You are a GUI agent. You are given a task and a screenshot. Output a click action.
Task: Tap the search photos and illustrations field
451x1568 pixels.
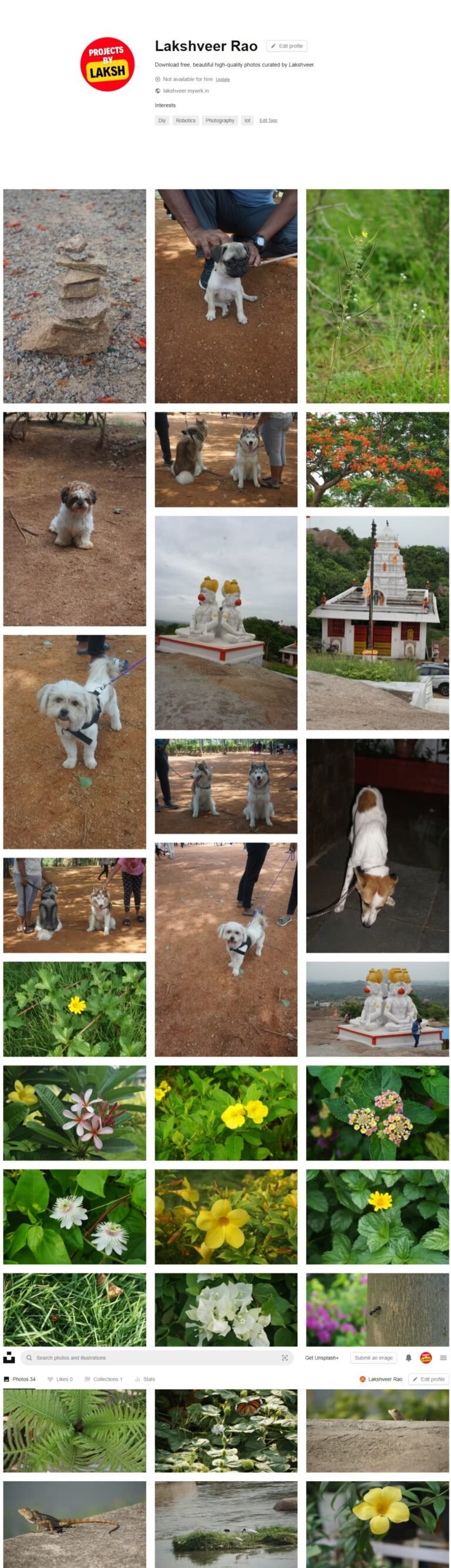pos(152,1357)
